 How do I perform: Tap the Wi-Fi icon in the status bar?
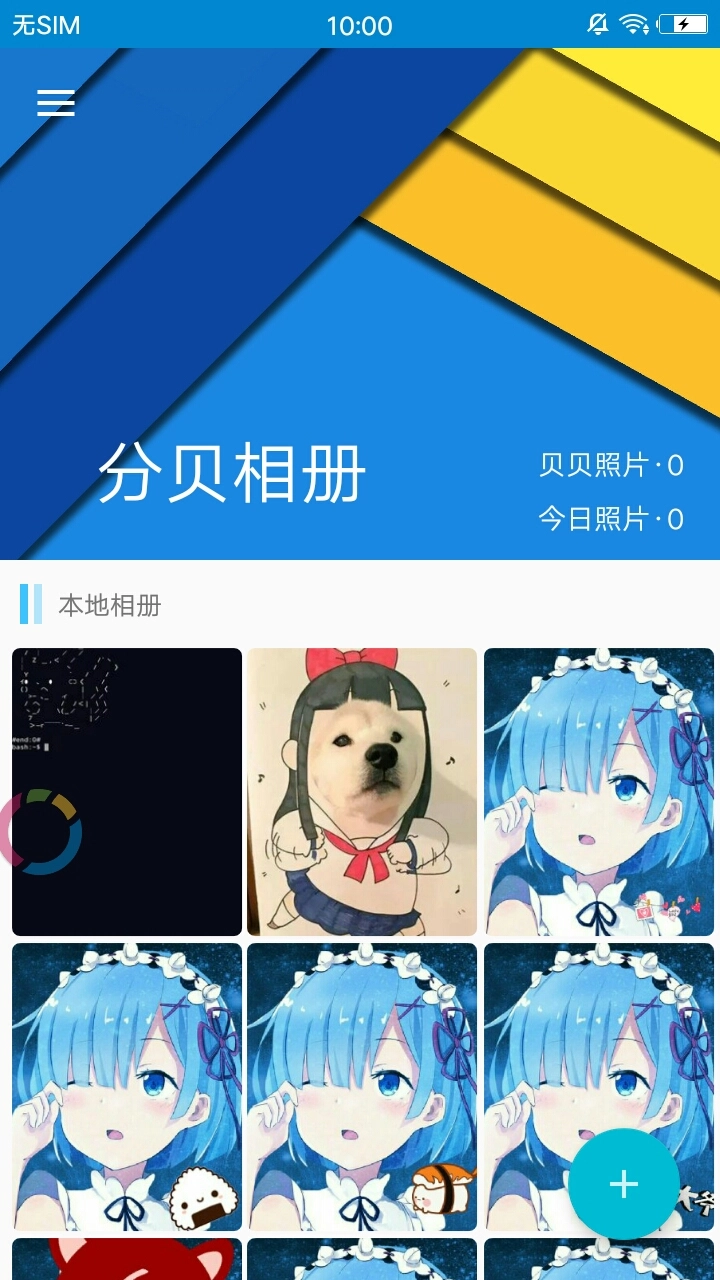pyautogui.click(x=634, y=25)
